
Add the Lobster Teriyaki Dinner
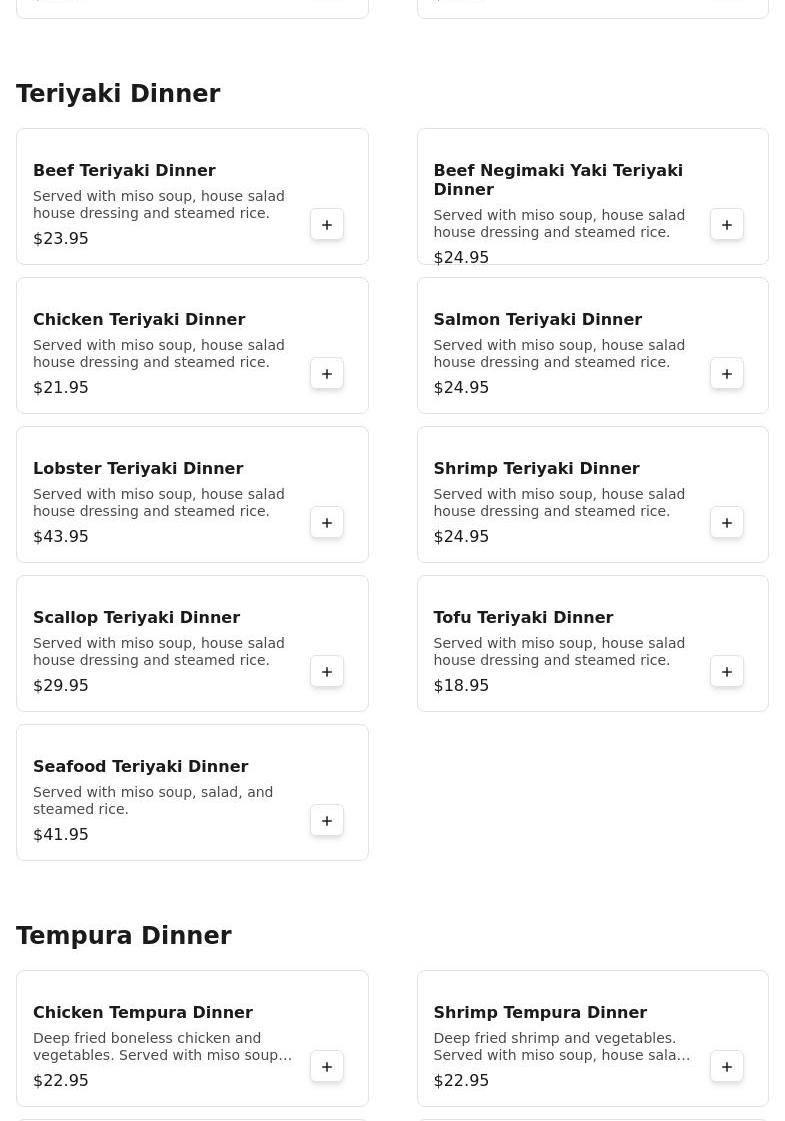click(327, 523)
